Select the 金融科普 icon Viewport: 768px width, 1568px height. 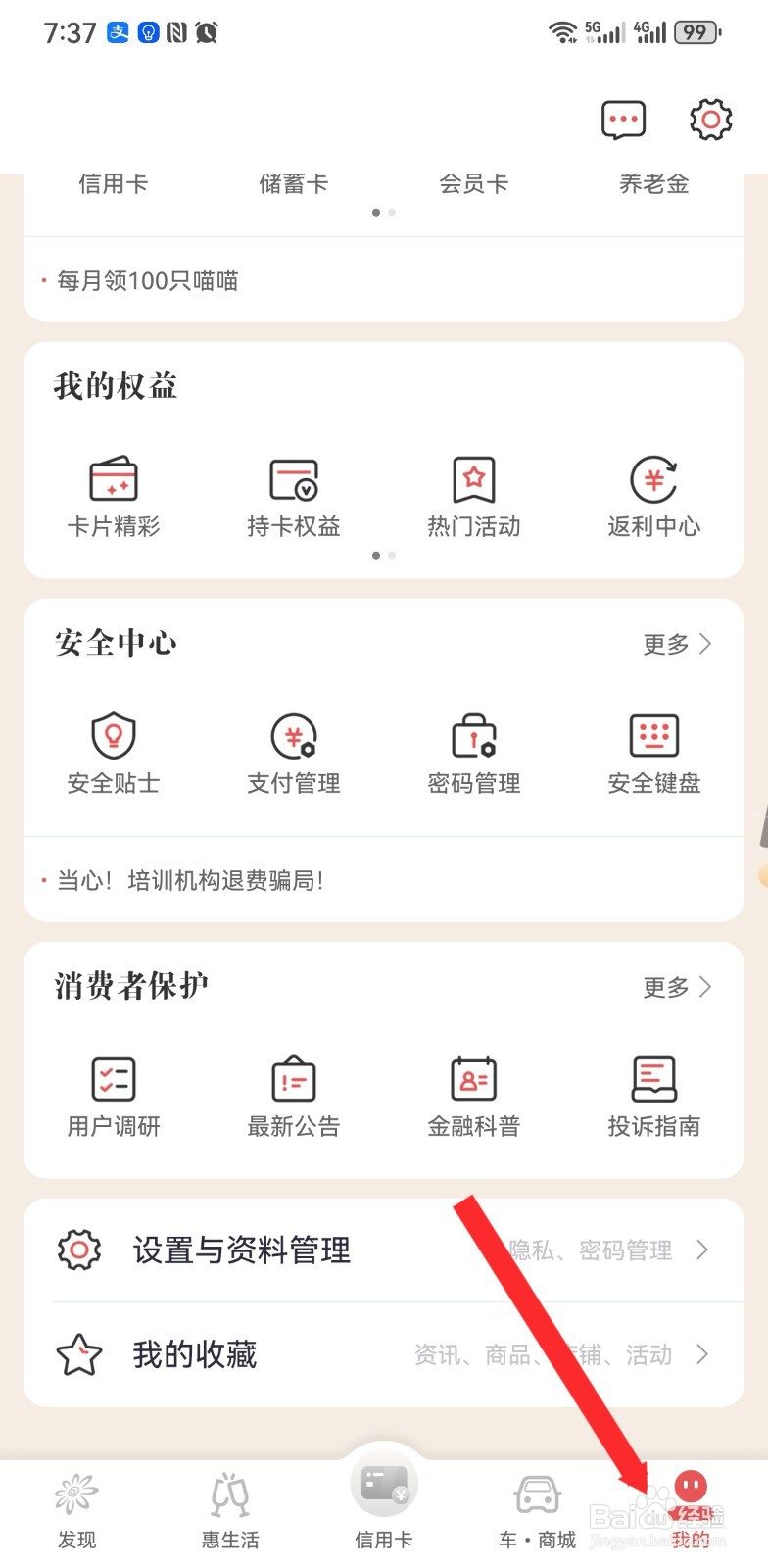(x=473, y=1095)
